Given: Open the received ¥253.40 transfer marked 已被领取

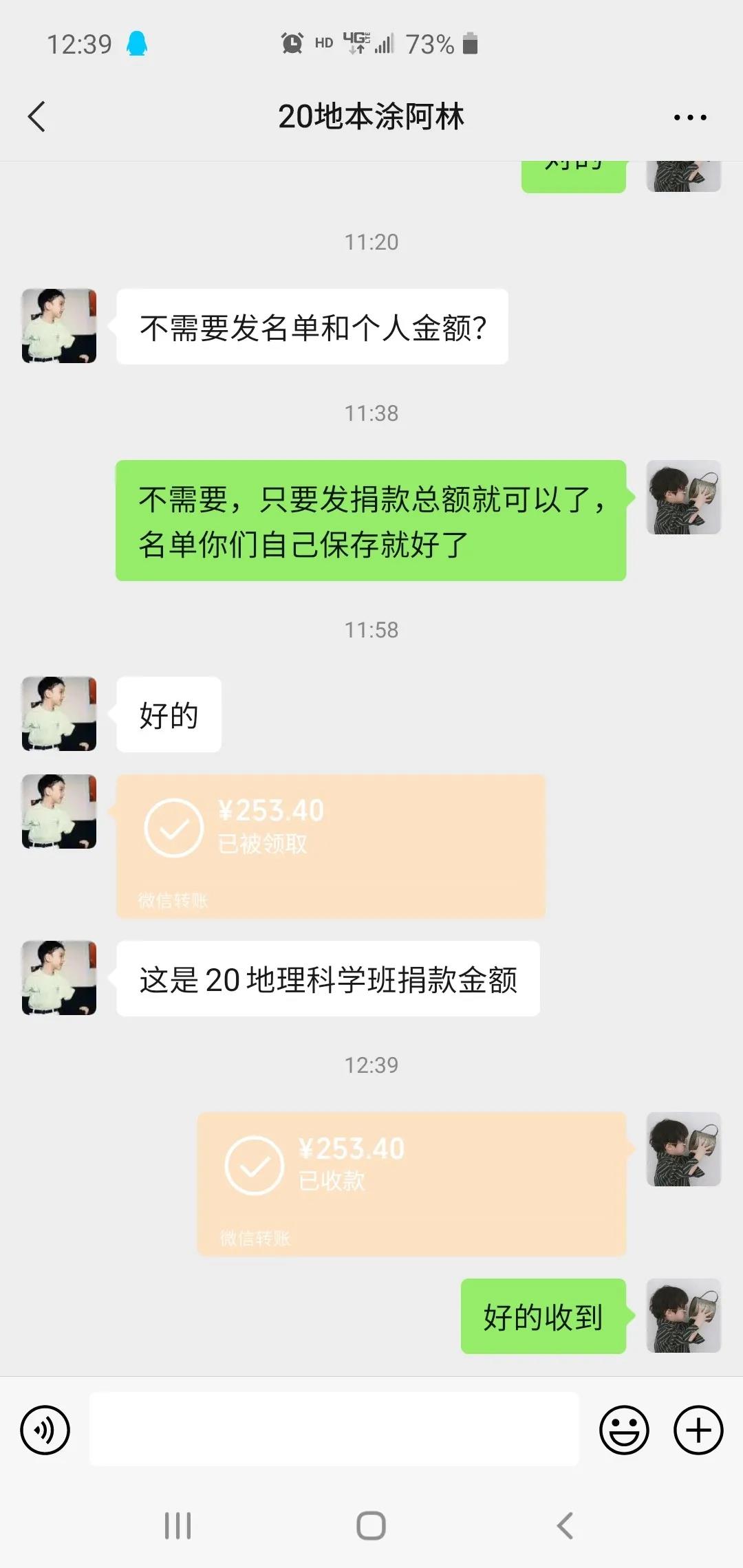Looking at the screenshot, I should 330,845.
